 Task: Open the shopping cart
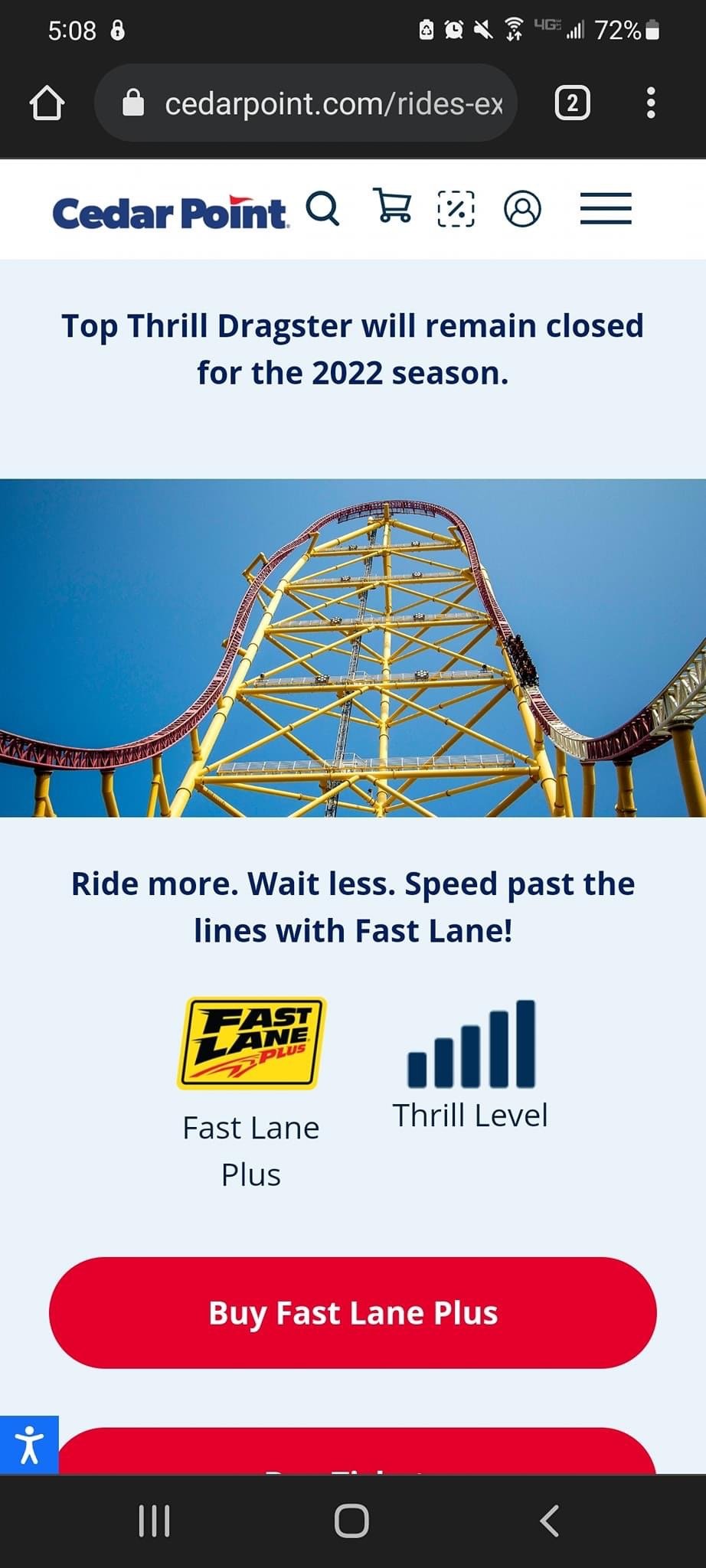click(x=392, y=205)
